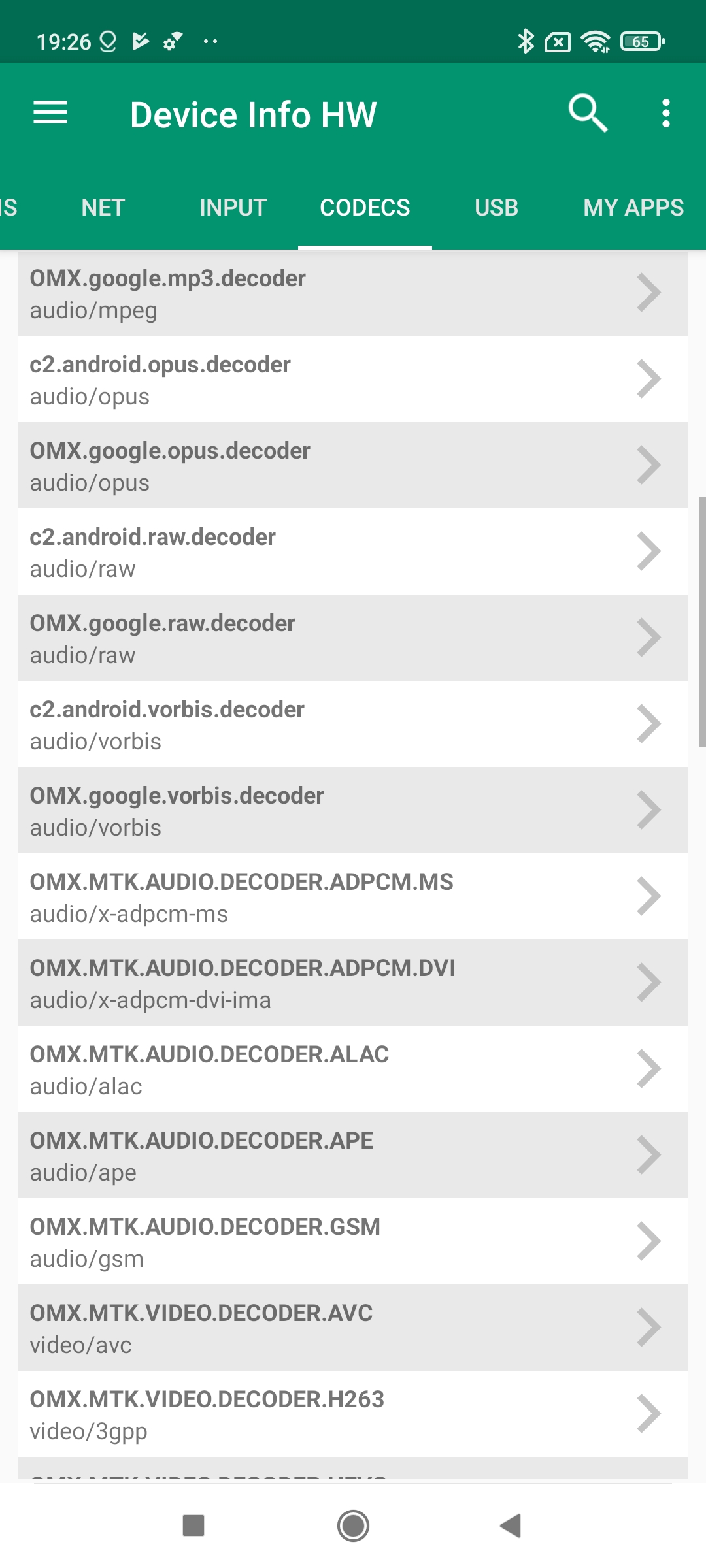706x1568 pixels.
Task: Switch to the NET tab
Action: (103, 208)
